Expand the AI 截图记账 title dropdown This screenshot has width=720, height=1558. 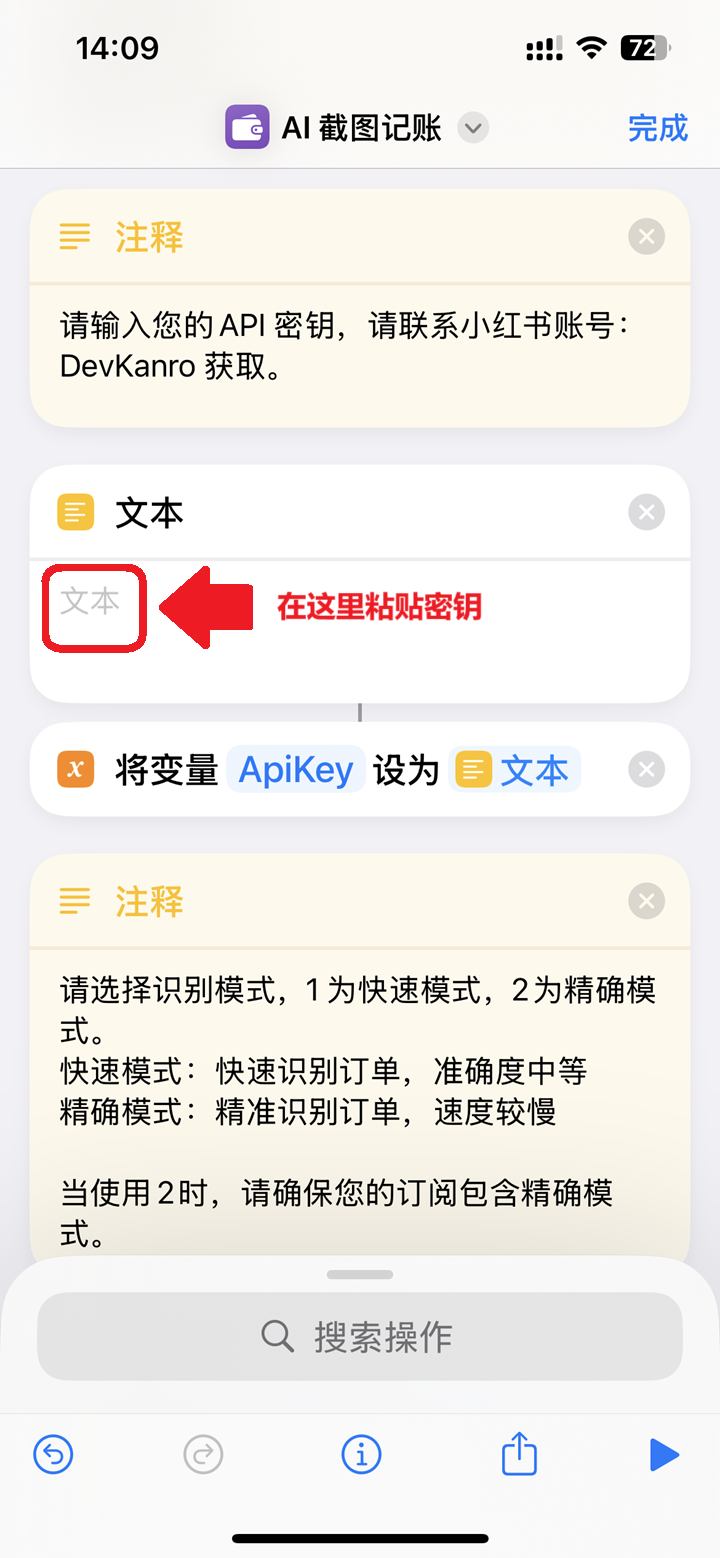[x=473, y=128]
